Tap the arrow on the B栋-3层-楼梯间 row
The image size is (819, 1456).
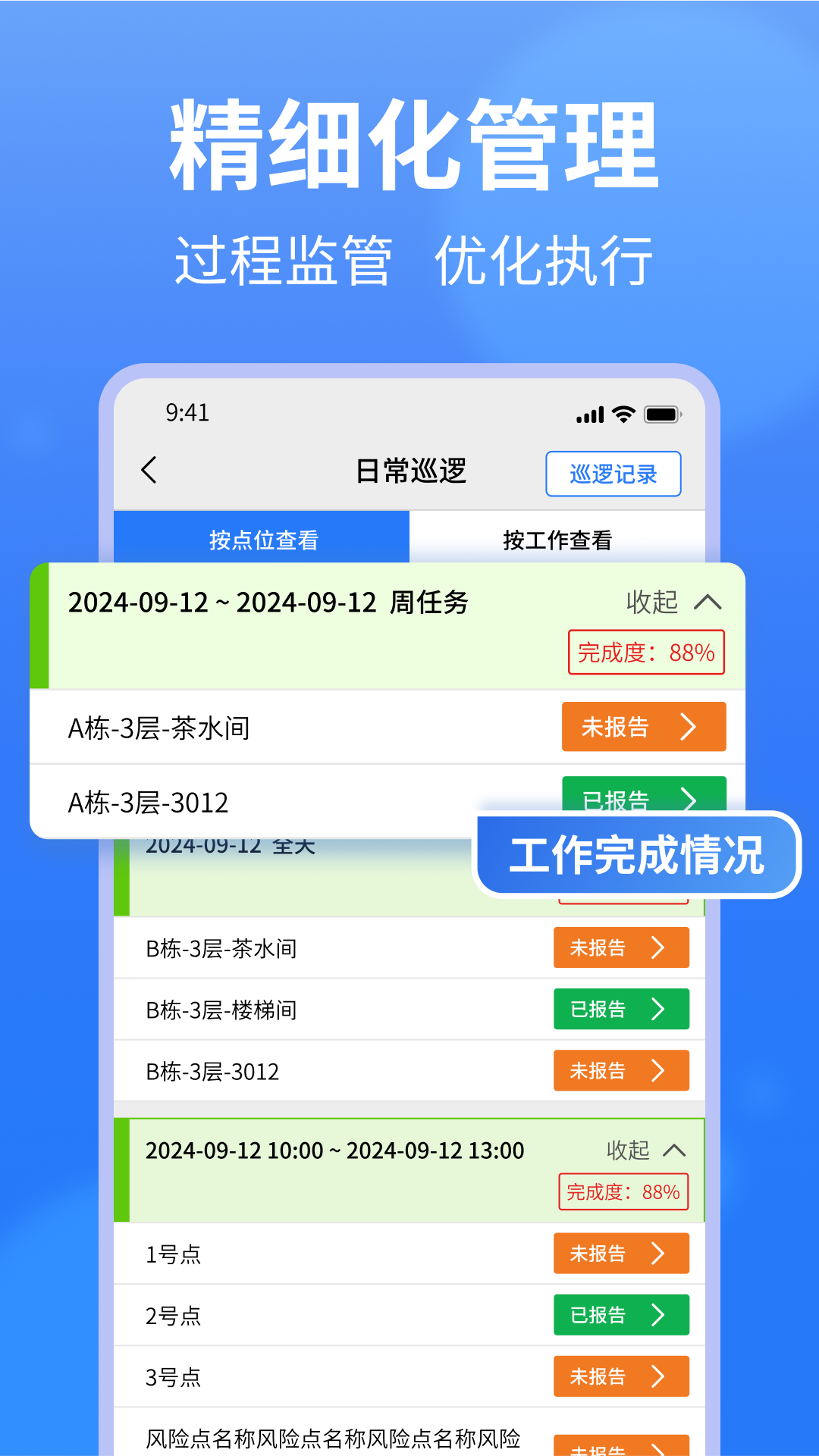click(x=658, y=1009)
